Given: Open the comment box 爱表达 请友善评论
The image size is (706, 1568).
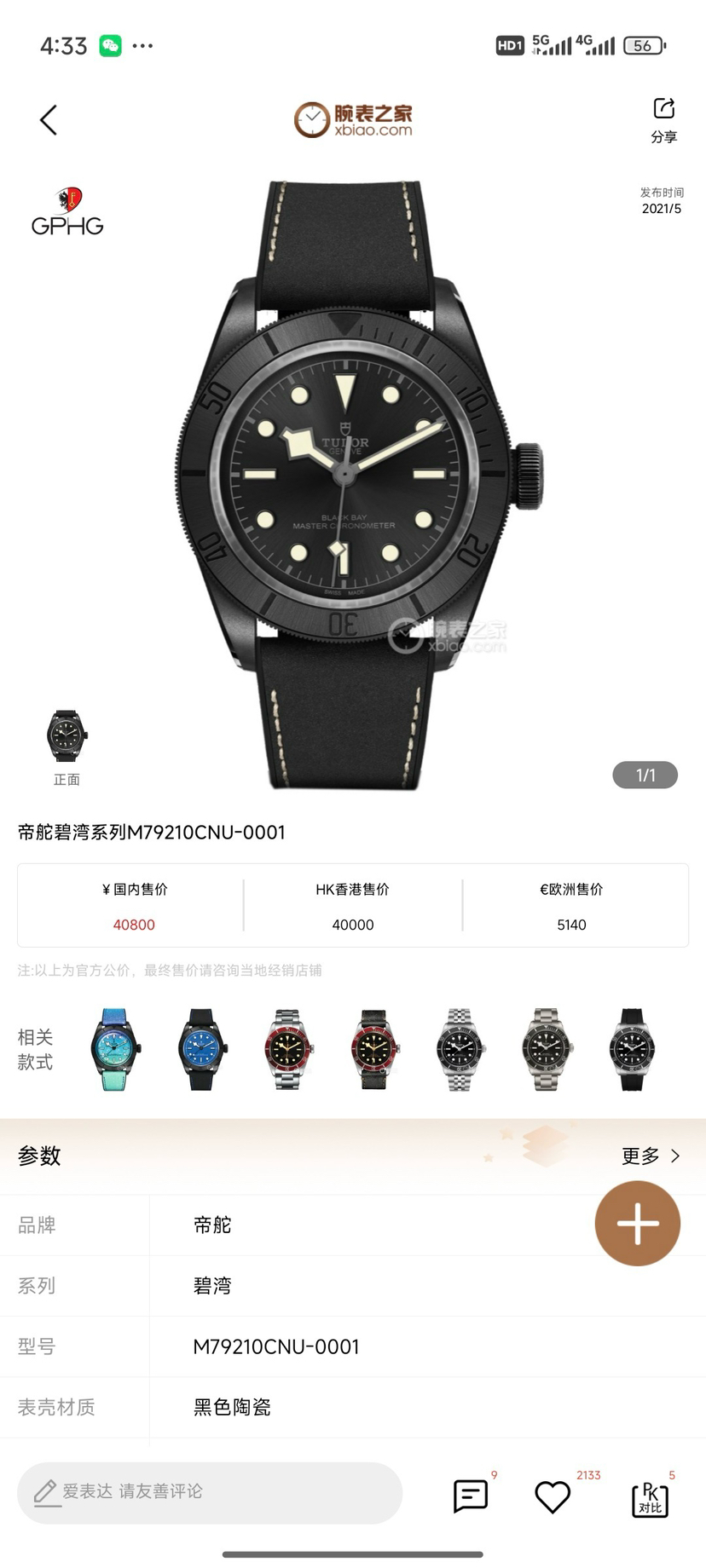Looking at the screenshot, I should 209,1492.
